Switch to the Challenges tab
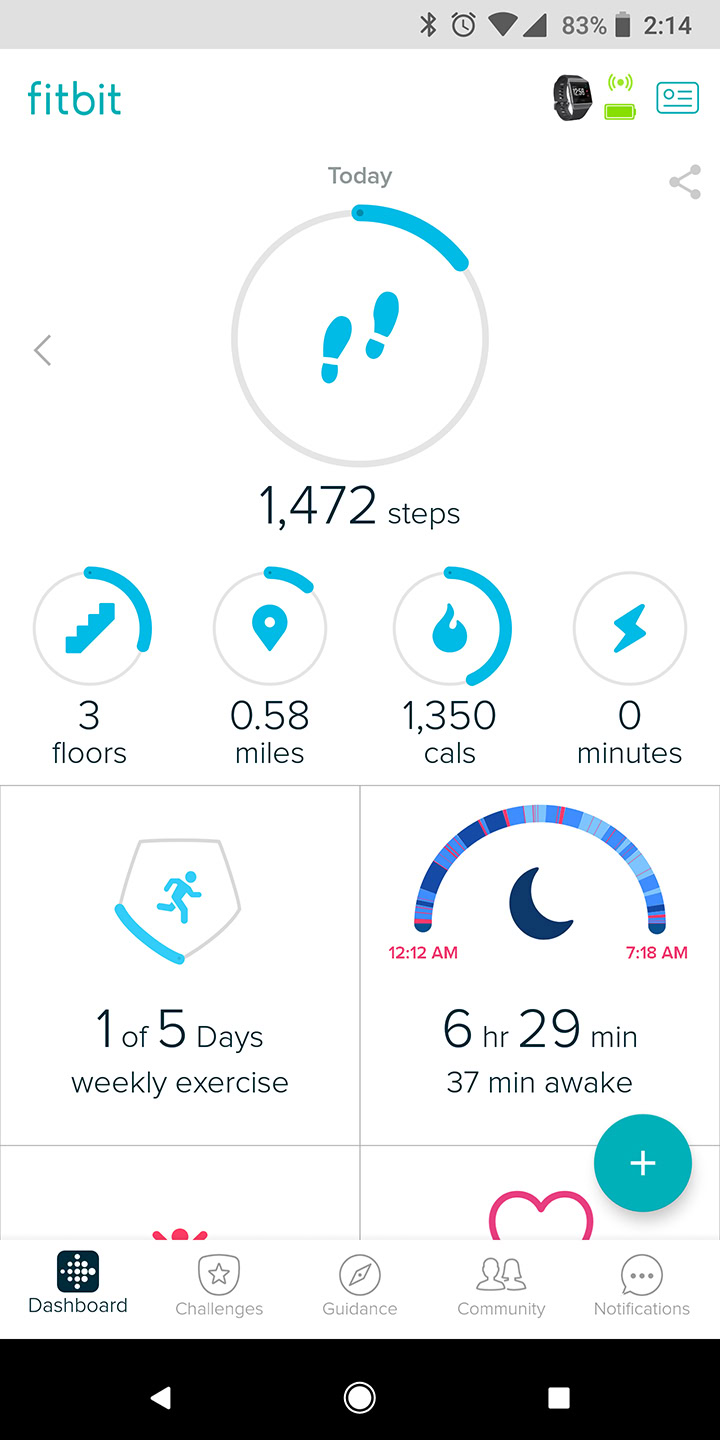The image size is (720, 1440). point(219,1286)
